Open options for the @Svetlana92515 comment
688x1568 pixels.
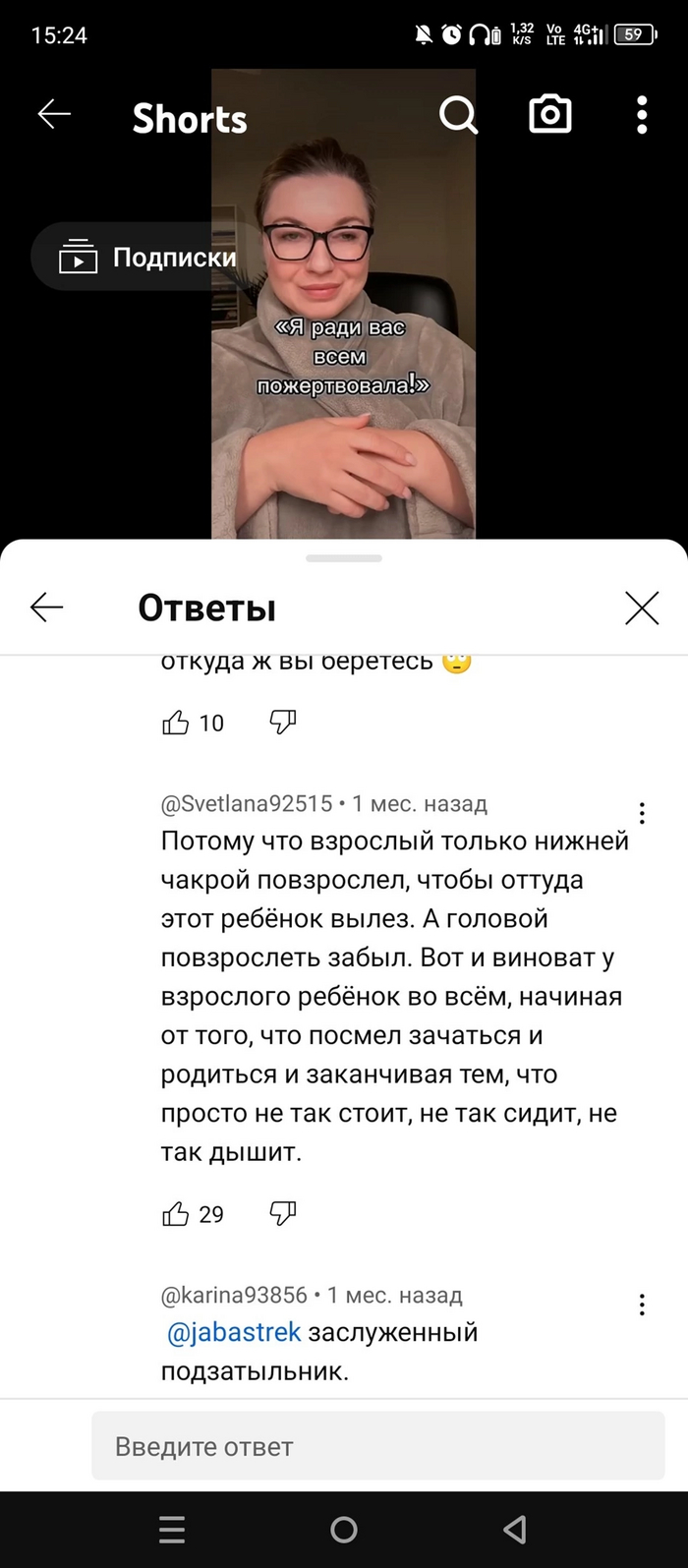point(642,813)
